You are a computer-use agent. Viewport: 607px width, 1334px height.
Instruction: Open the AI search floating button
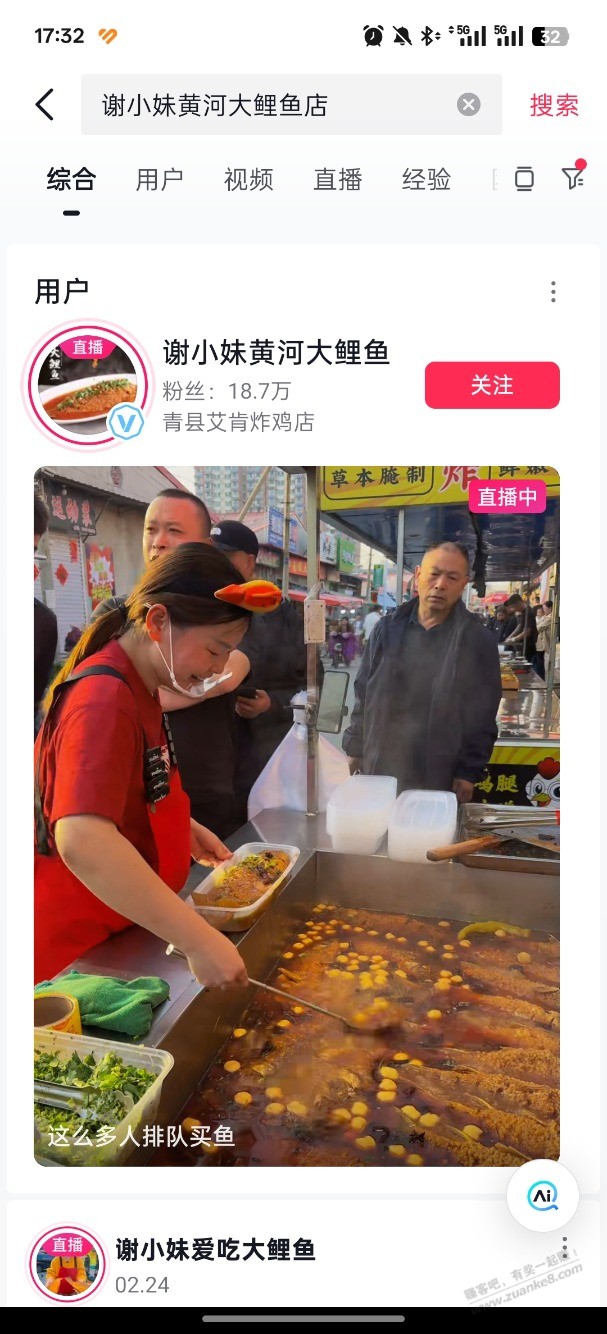542,1195
